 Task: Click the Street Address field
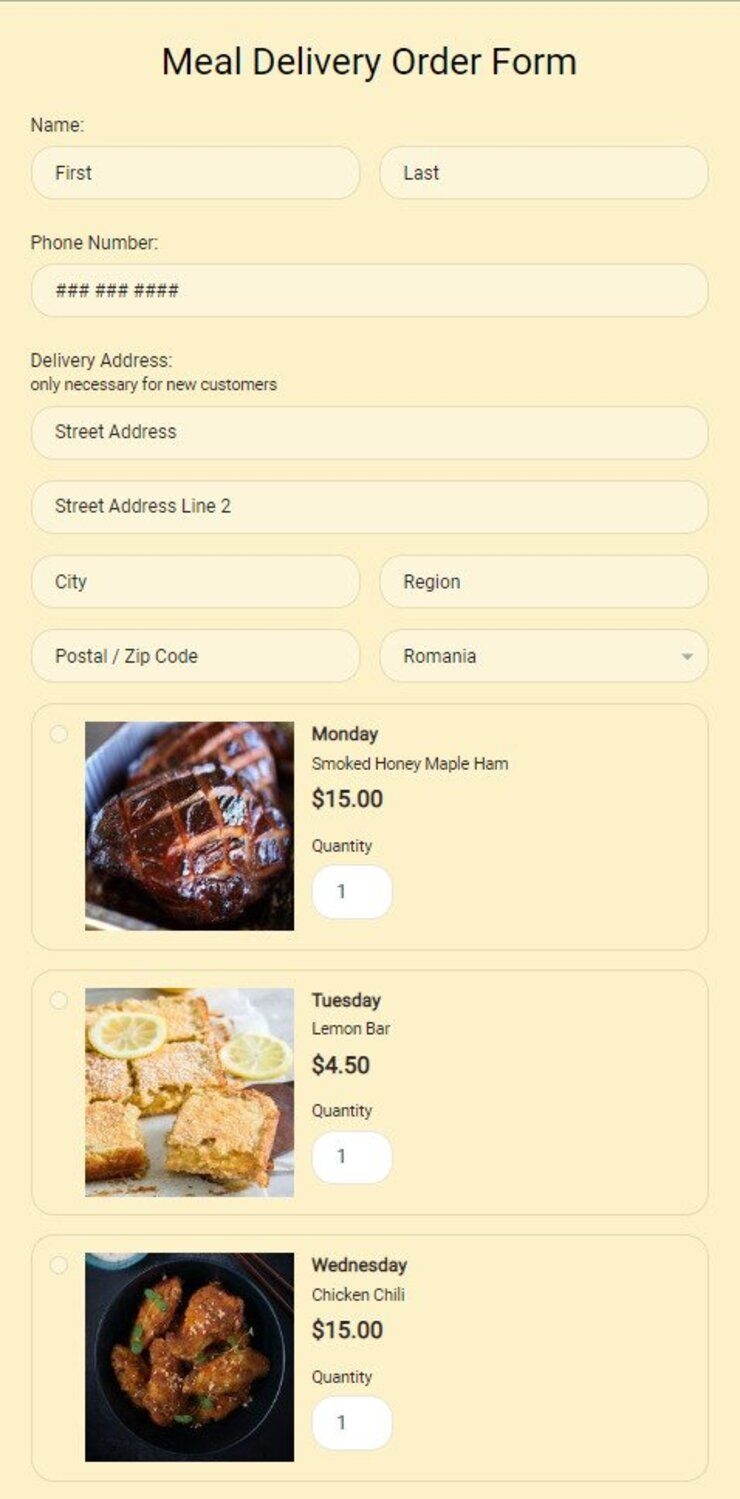[370, 432]
